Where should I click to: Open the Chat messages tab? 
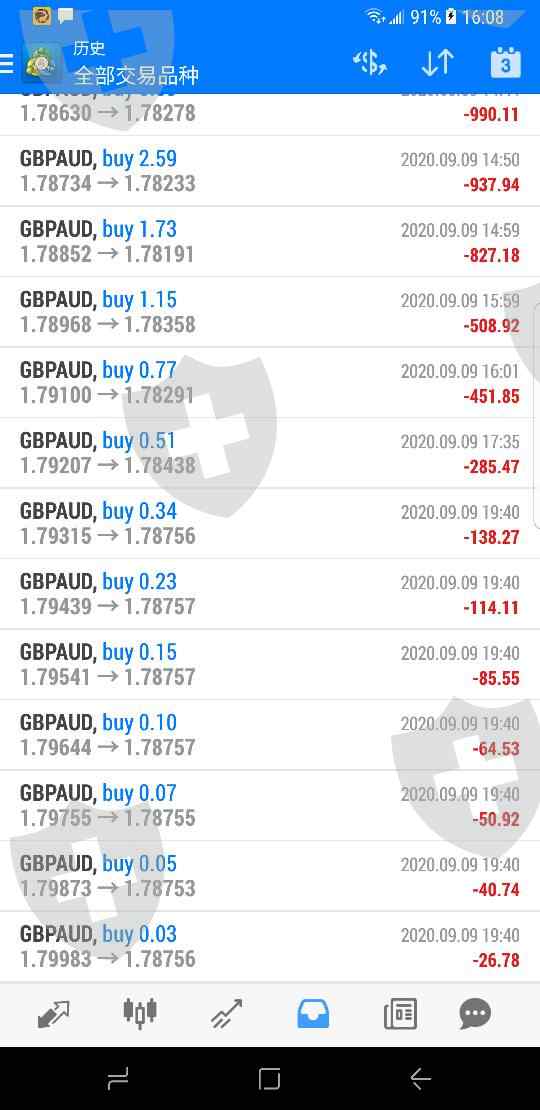click(475, 1014)
